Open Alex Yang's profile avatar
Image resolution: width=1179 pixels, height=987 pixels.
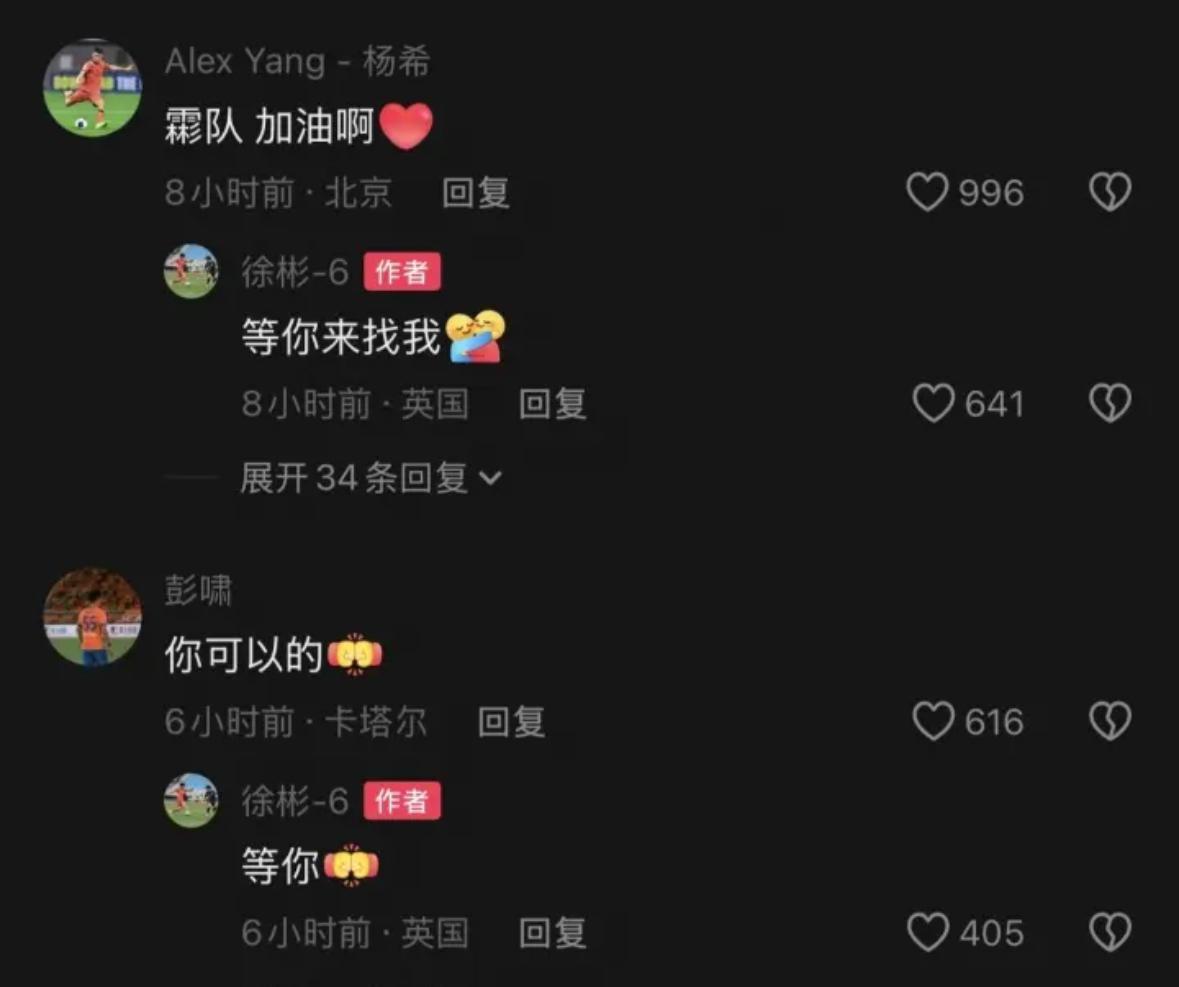tap(92, 89)
